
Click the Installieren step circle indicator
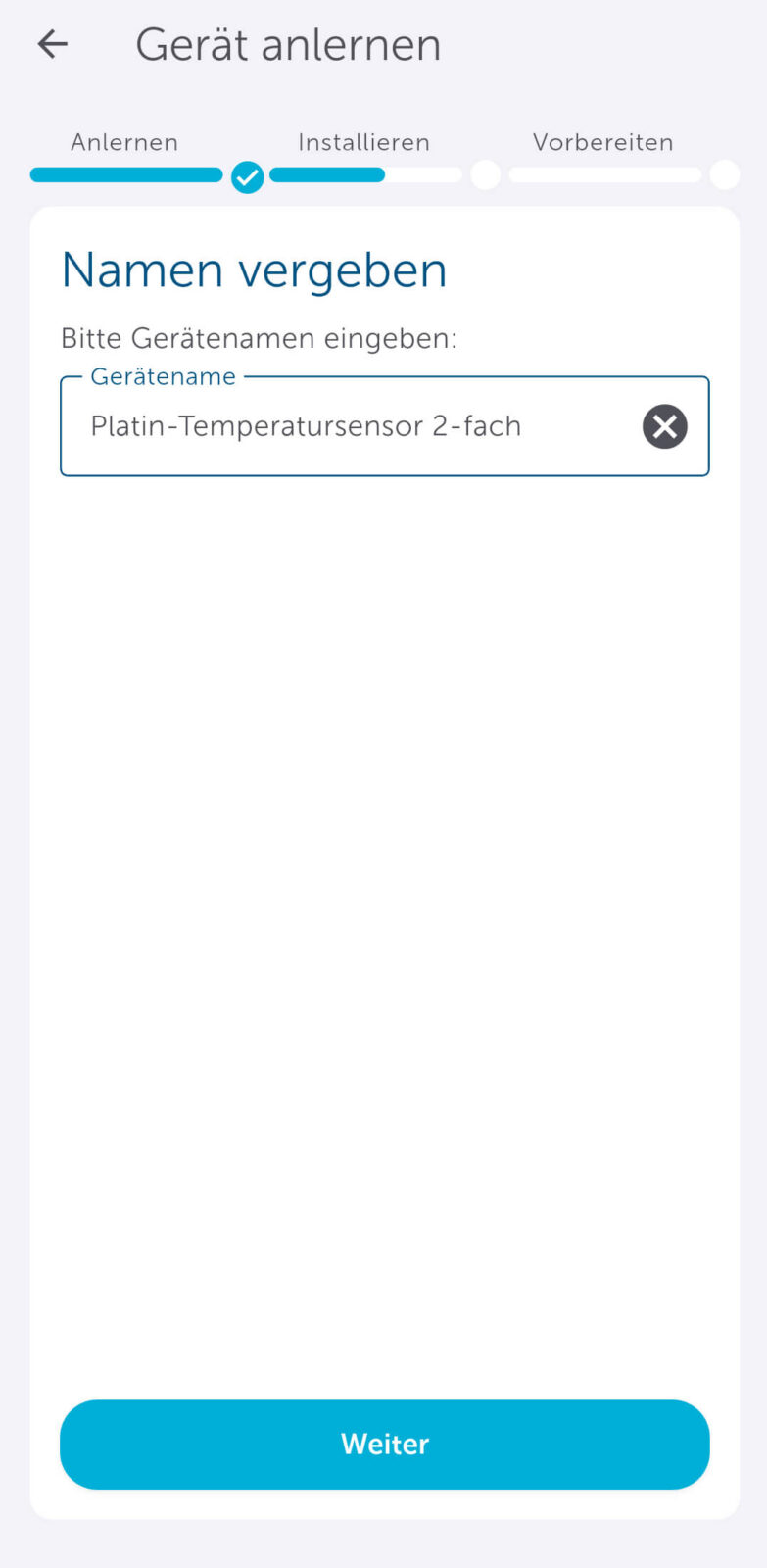(486, 175)
